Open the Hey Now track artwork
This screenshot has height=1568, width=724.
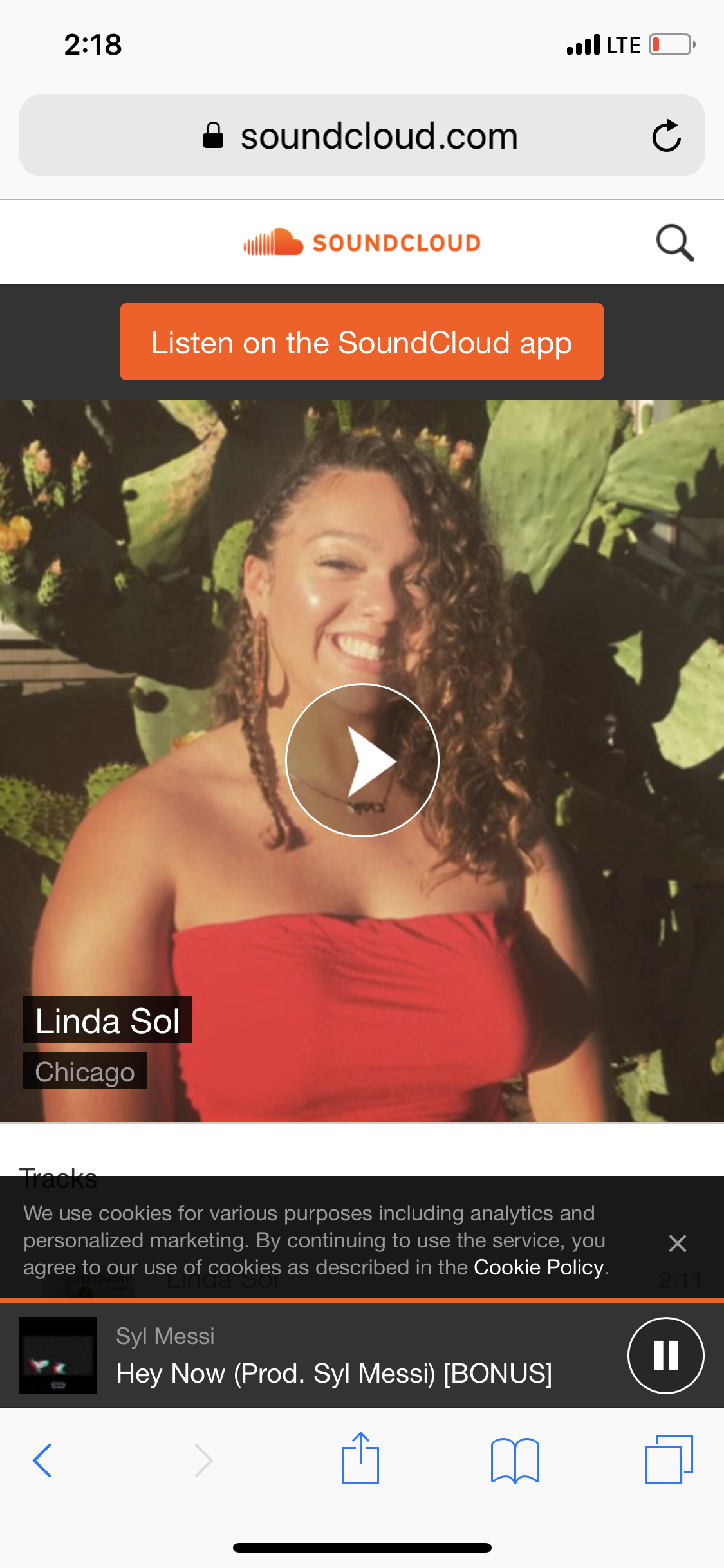click(58, 1355)
